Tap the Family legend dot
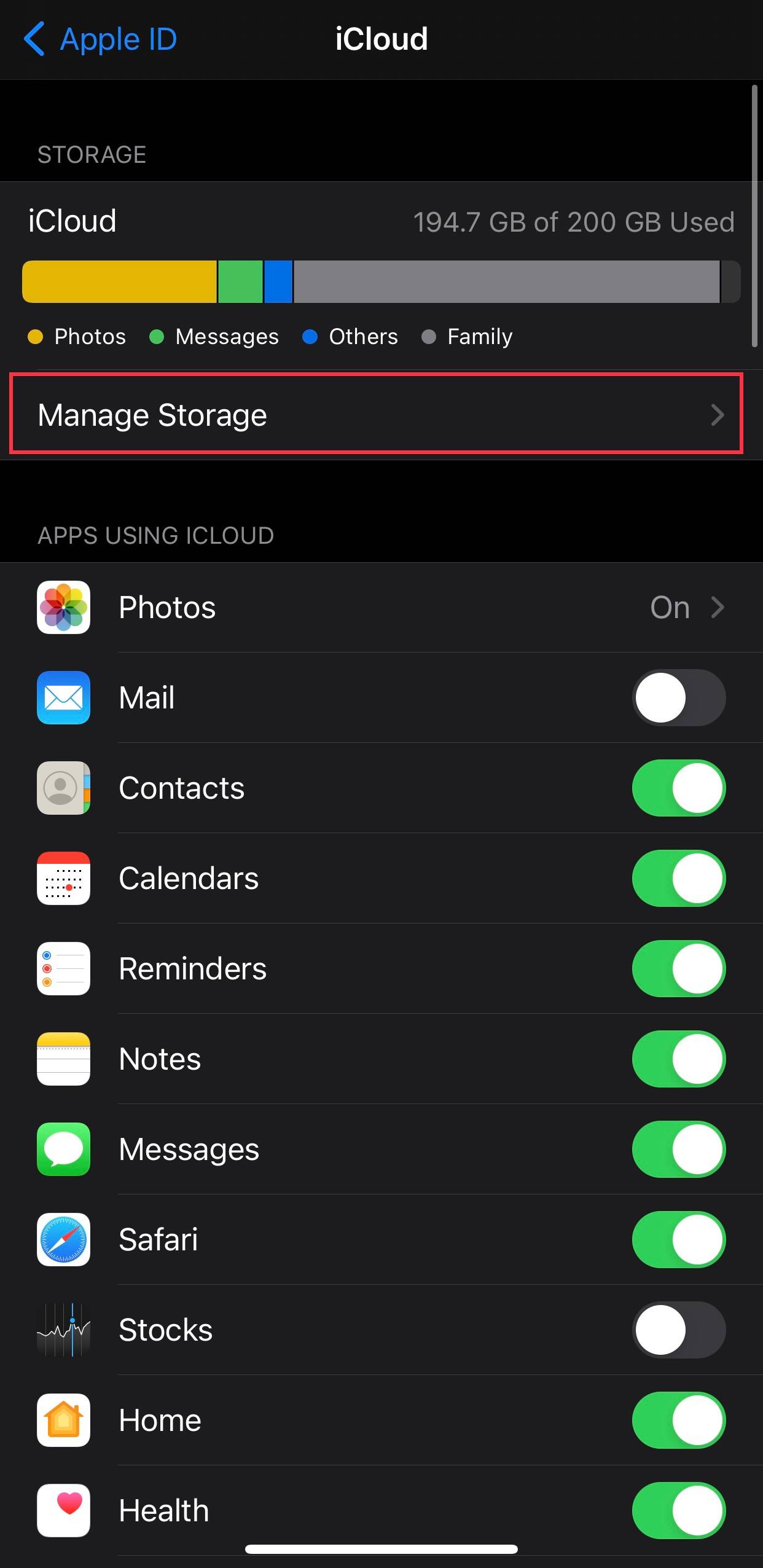763x1568 pixels. point(430,337)
